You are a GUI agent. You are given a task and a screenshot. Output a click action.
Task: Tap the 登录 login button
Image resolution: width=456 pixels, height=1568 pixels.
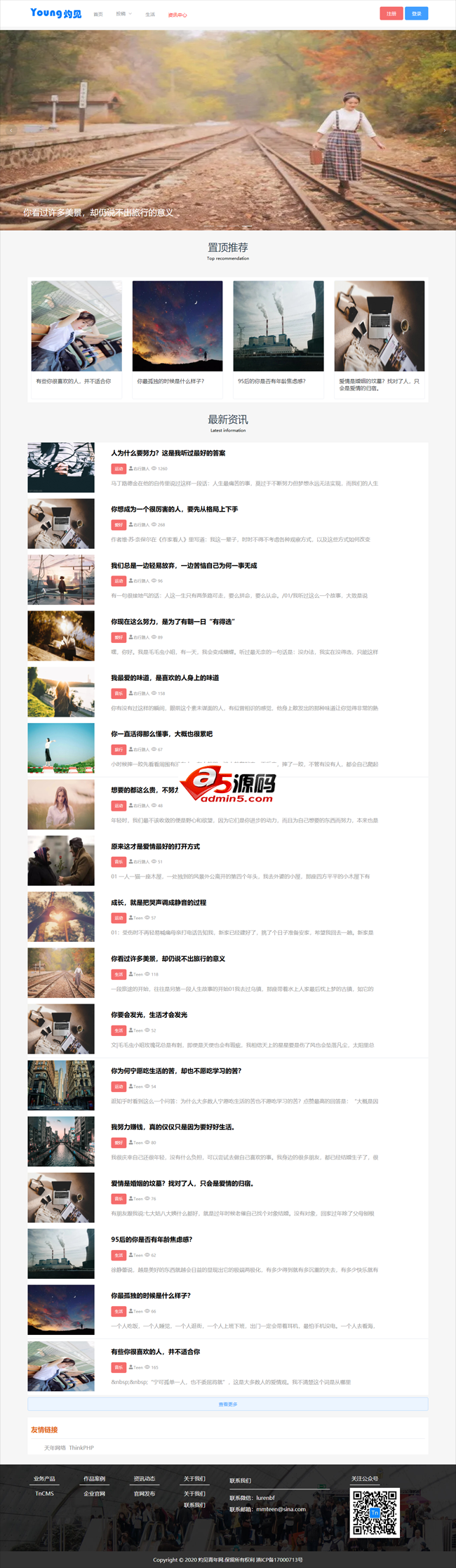(x=417, y=13)
